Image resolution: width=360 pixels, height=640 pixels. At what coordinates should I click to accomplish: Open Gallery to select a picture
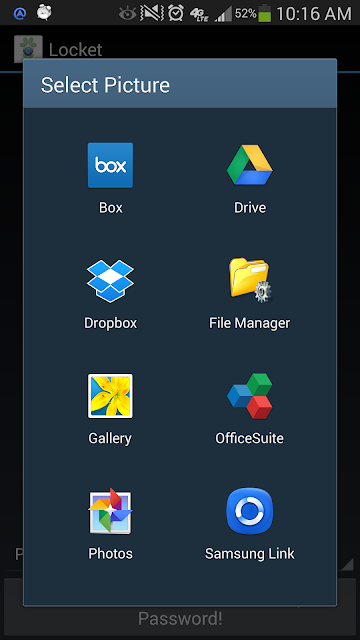(x=110, y=409)
